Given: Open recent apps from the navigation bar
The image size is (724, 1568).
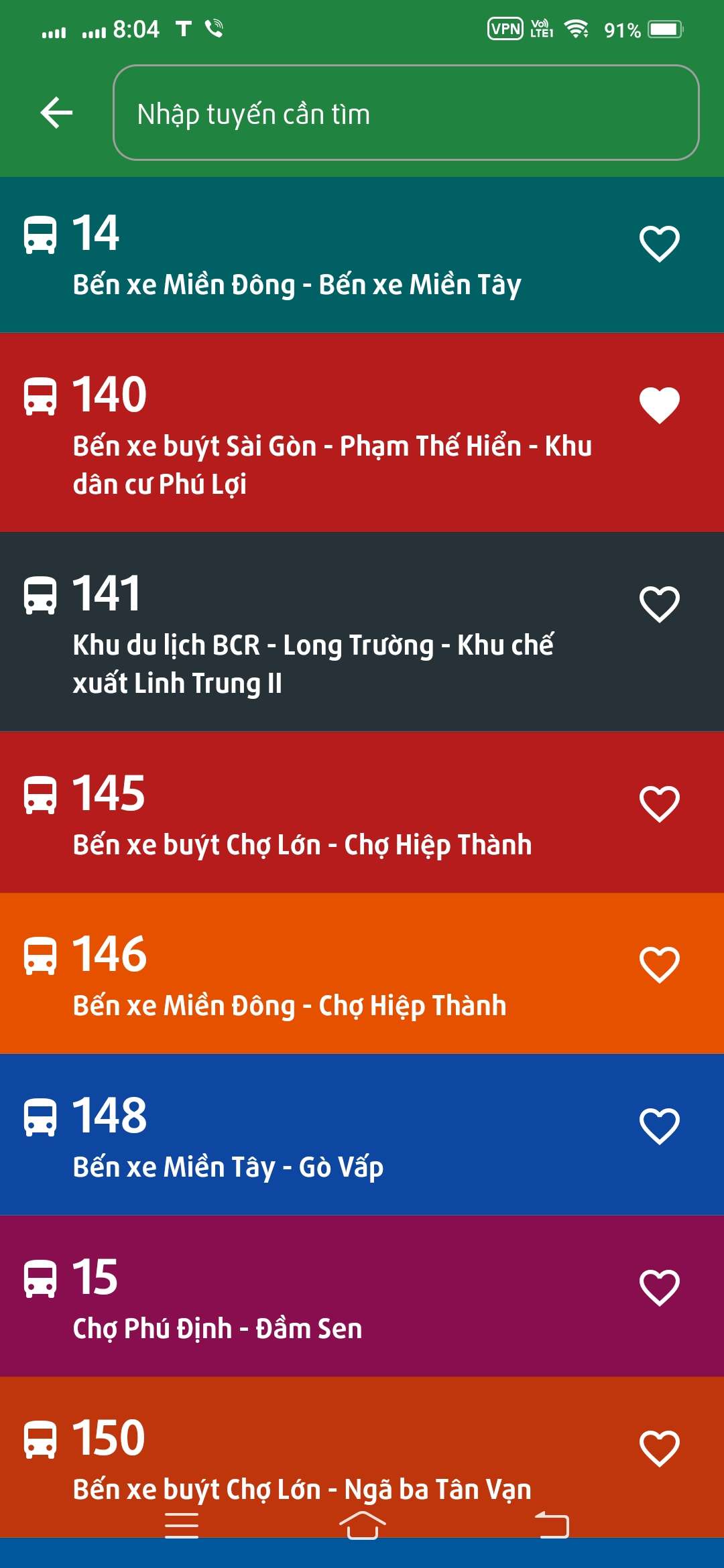Looking at the screenshot, I should [182, 1526].
